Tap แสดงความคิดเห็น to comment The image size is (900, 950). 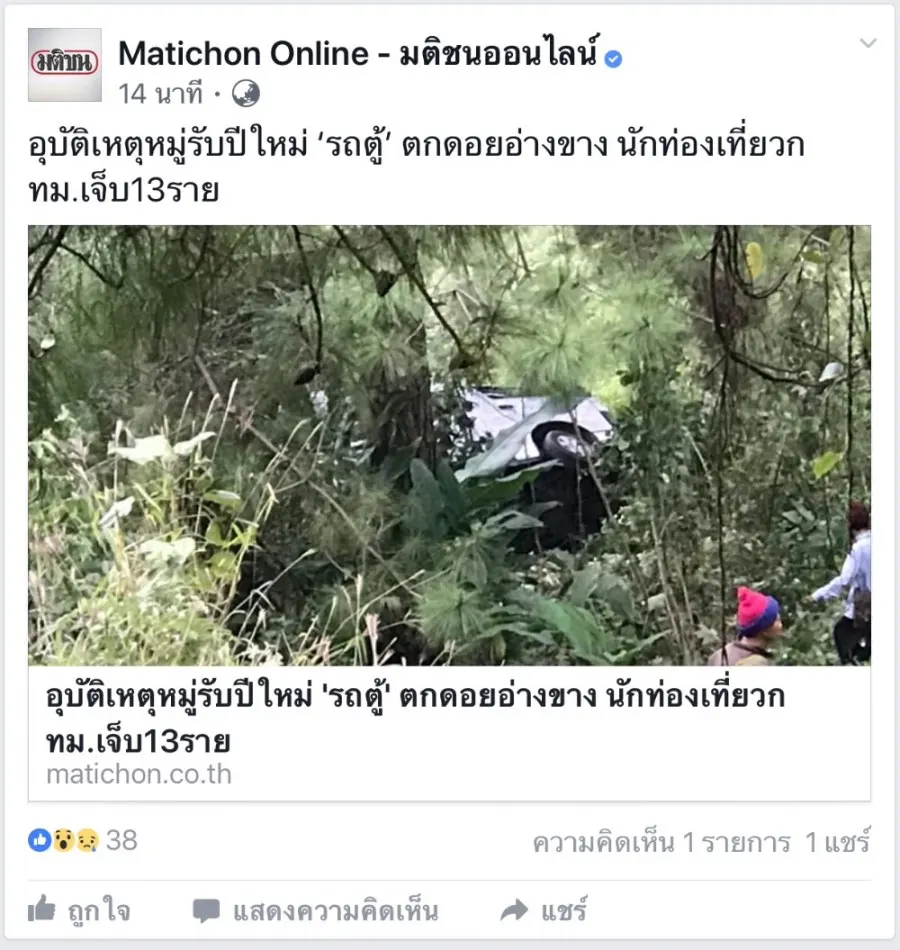coord(315,911)
